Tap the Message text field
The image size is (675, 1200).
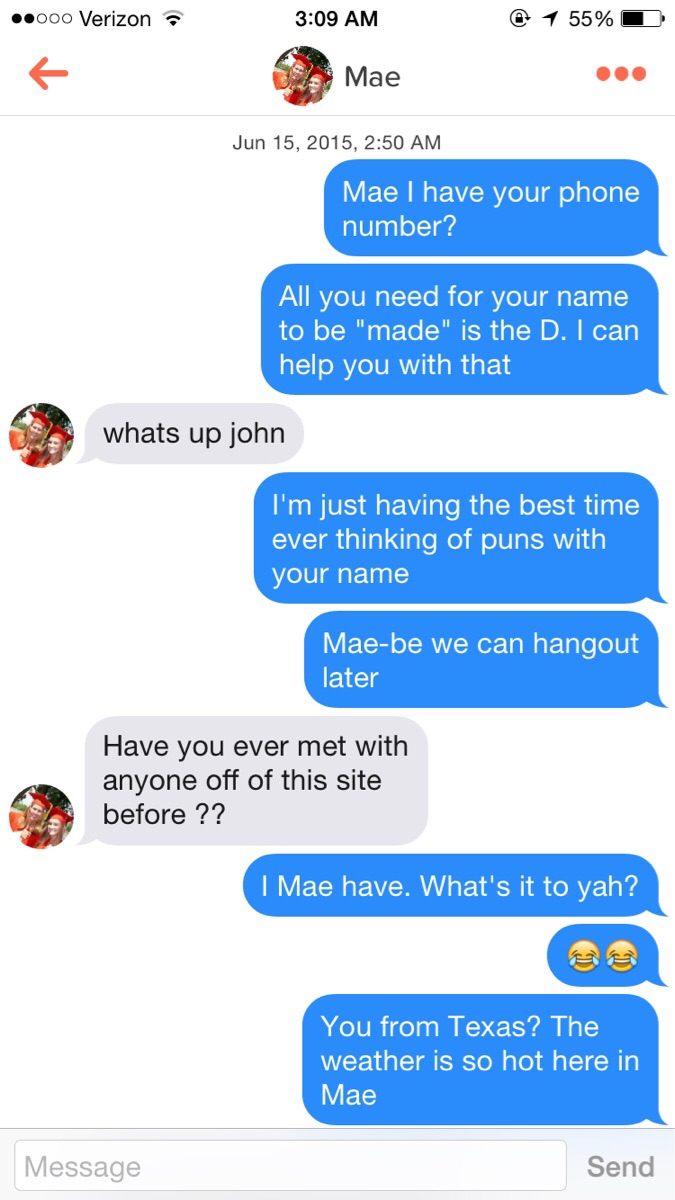tap(290, 1166)
